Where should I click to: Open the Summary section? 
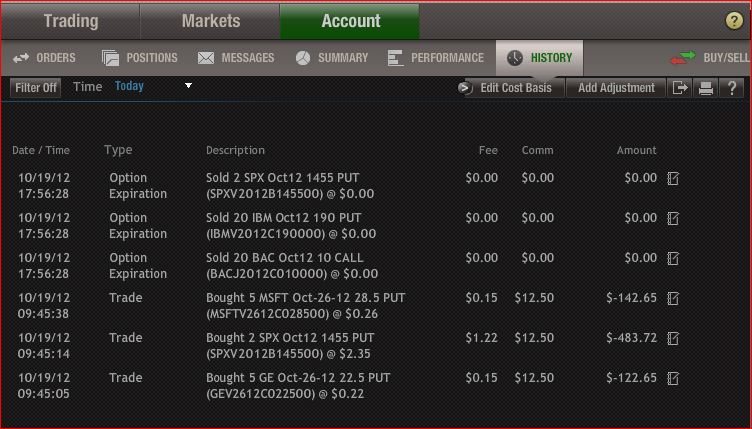coord(332,58)
